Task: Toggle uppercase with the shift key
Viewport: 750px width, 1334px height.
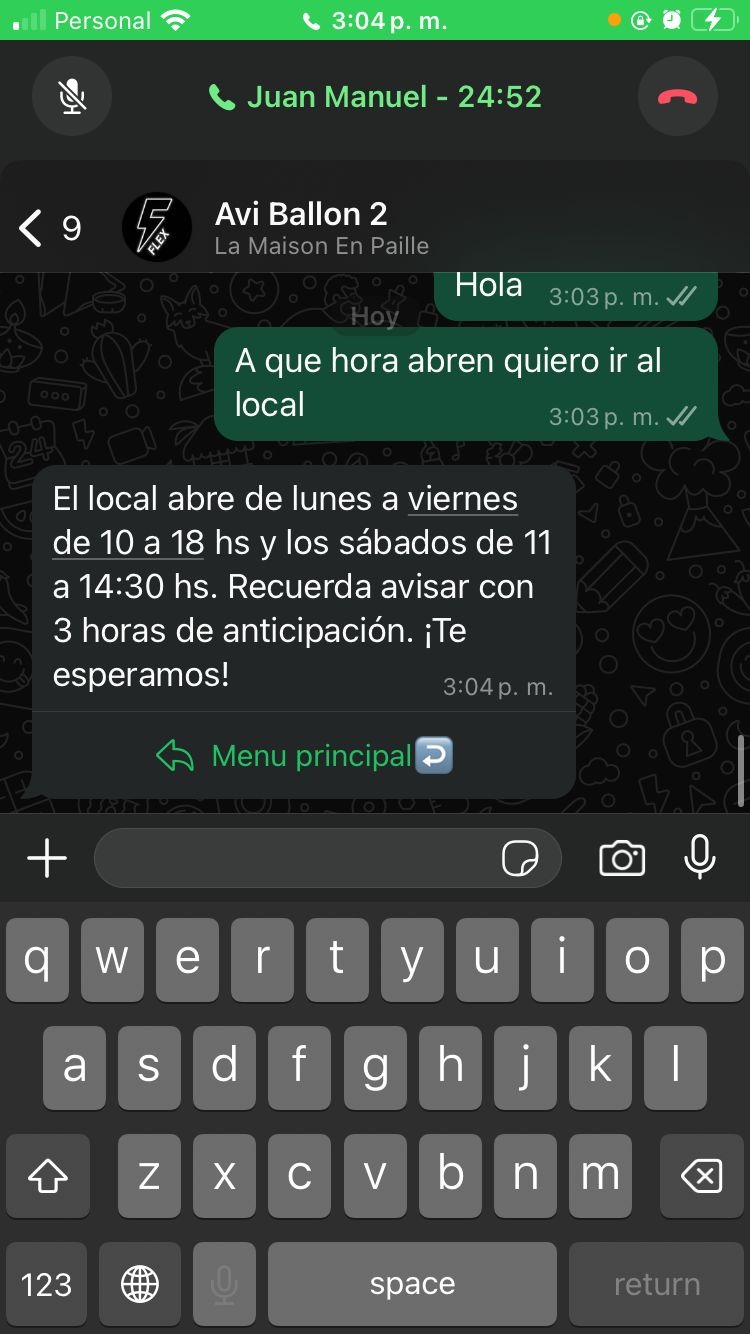Action: coord(47,1176)
